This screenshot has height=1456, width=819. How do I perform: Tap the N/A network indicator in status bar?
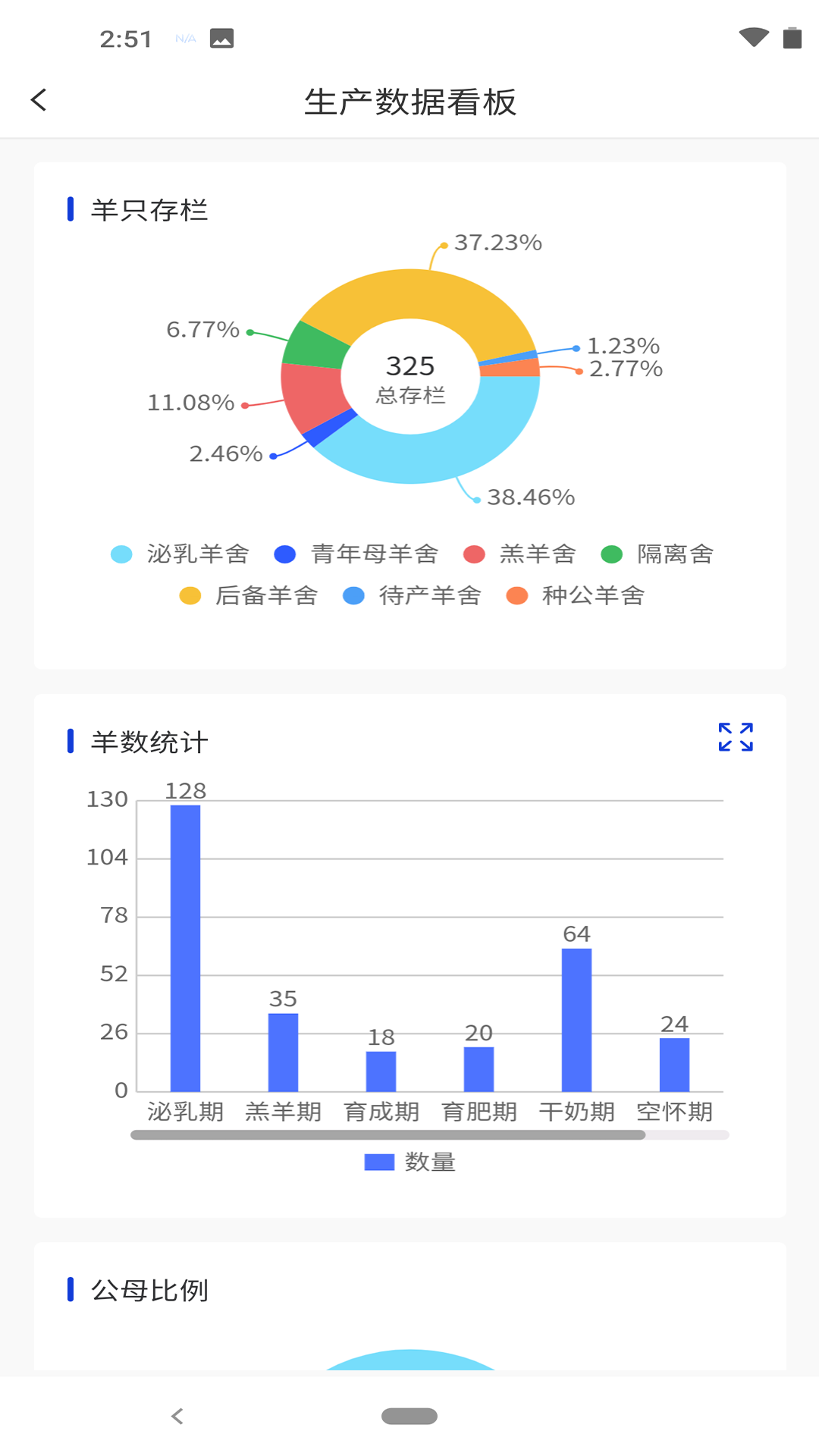(184, 37)
